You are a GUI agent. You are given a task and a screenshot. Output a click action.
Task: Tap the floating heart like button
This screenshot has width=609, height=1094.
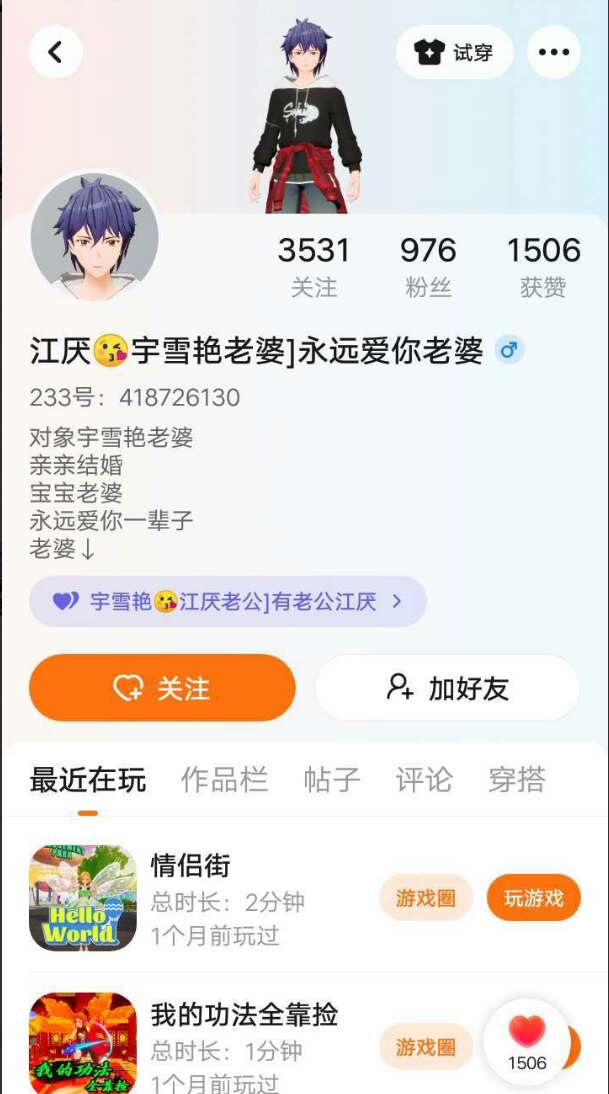(527, 1040)
